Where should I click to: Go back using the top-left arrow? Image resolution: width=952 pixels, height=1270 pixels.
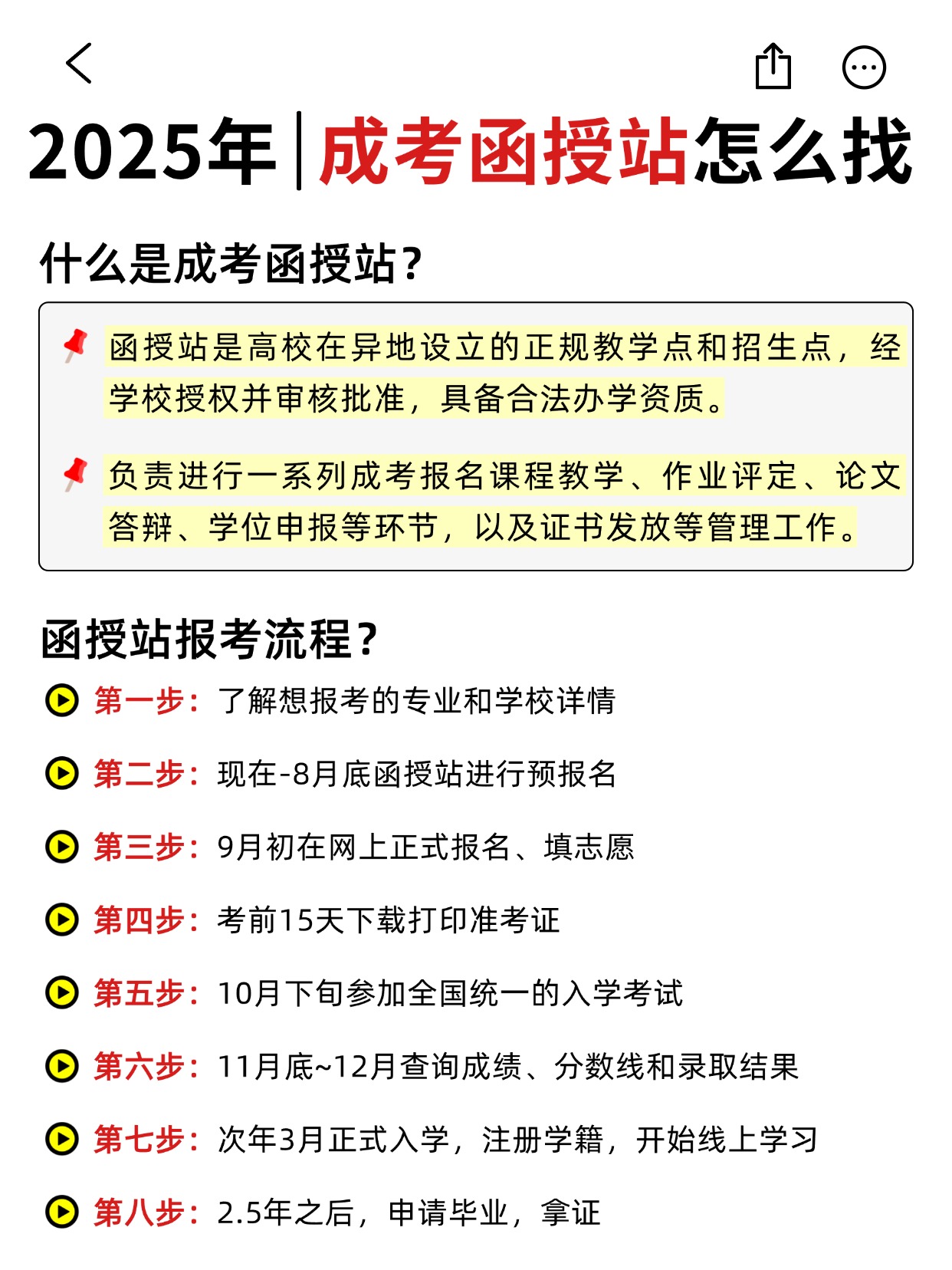[x=79, y=64]
